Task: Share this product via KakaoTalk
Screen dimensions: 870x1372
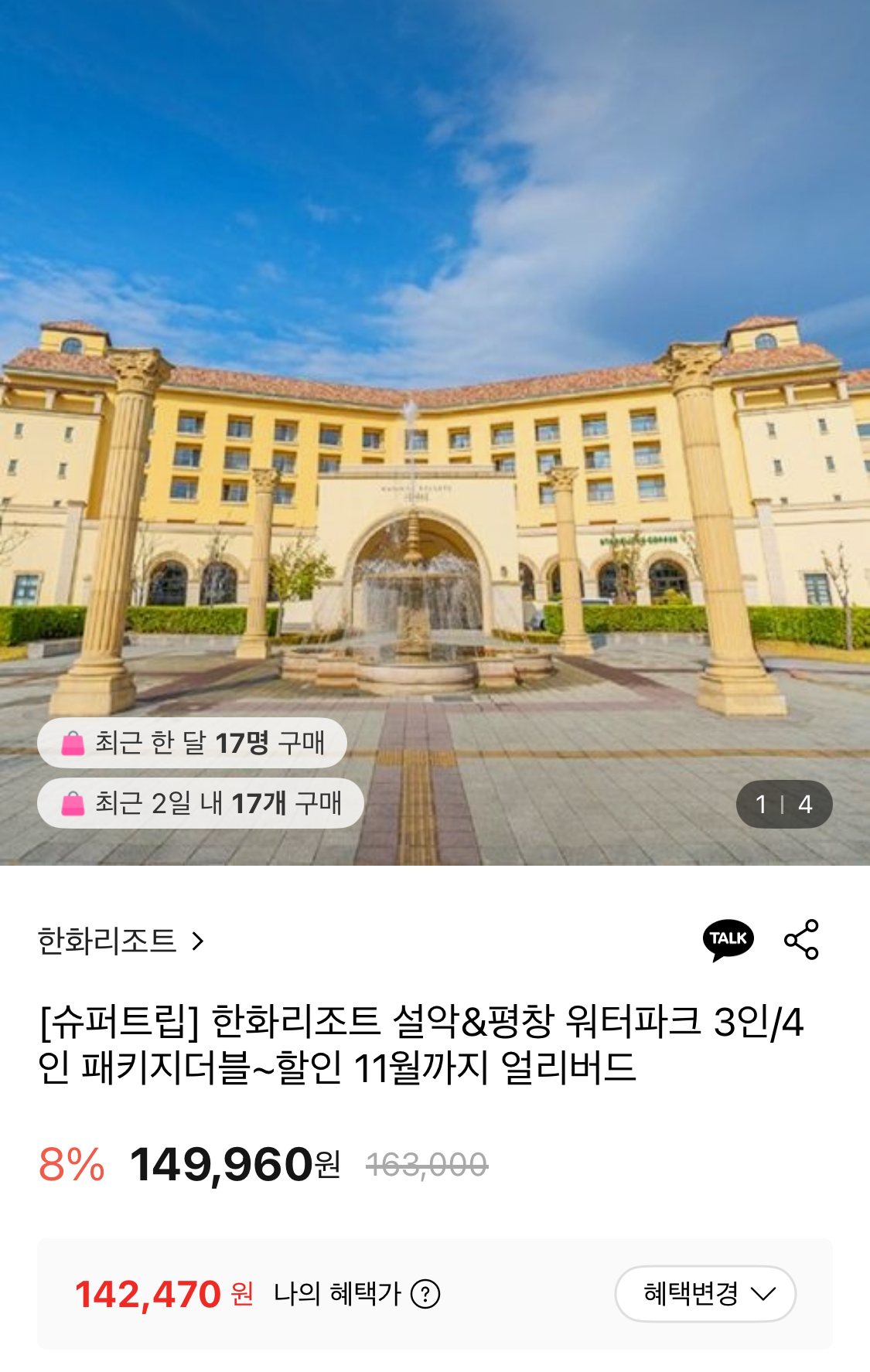Action: [728, 939]
